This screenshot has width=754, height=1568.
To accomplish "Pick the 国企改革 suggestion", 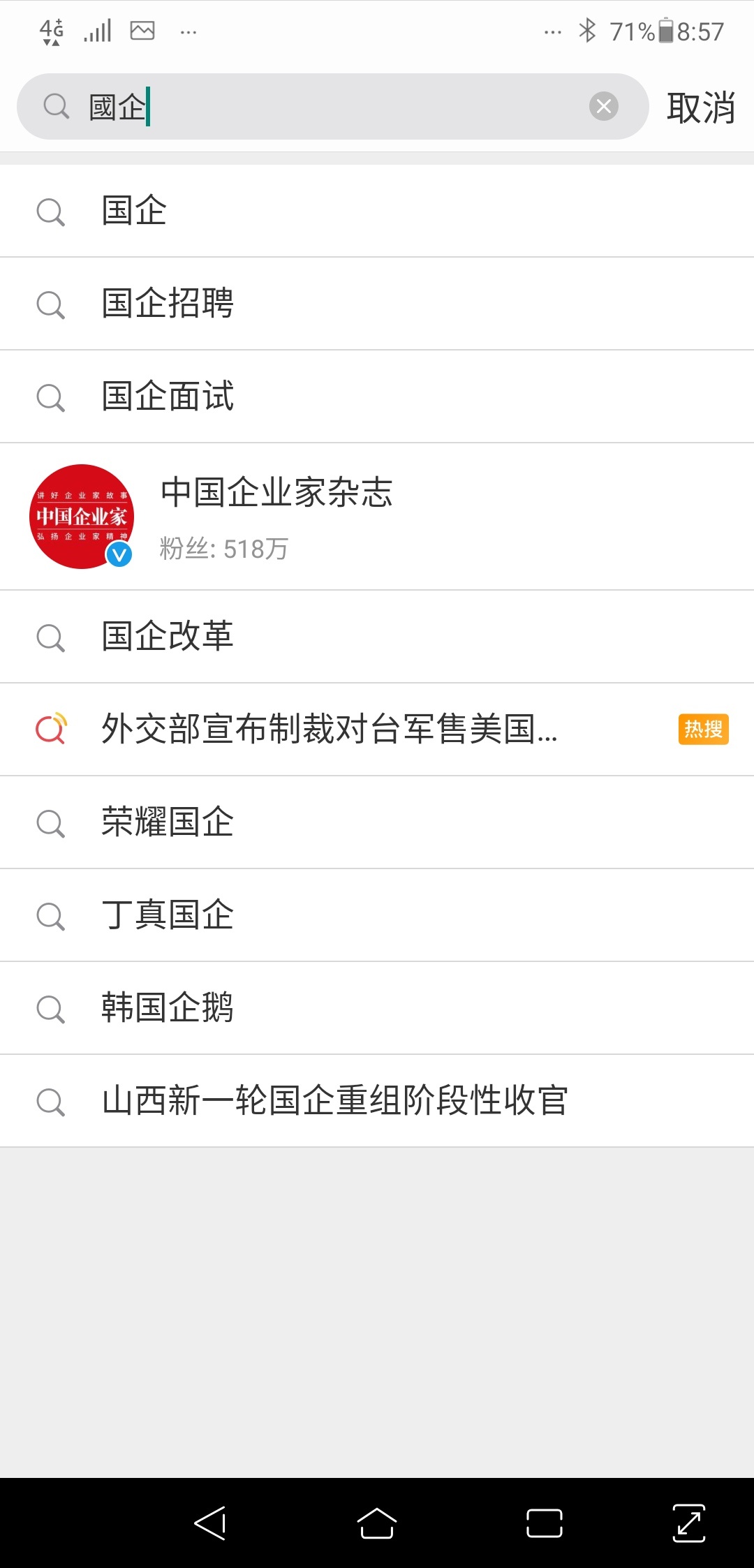I will (377, 637).
